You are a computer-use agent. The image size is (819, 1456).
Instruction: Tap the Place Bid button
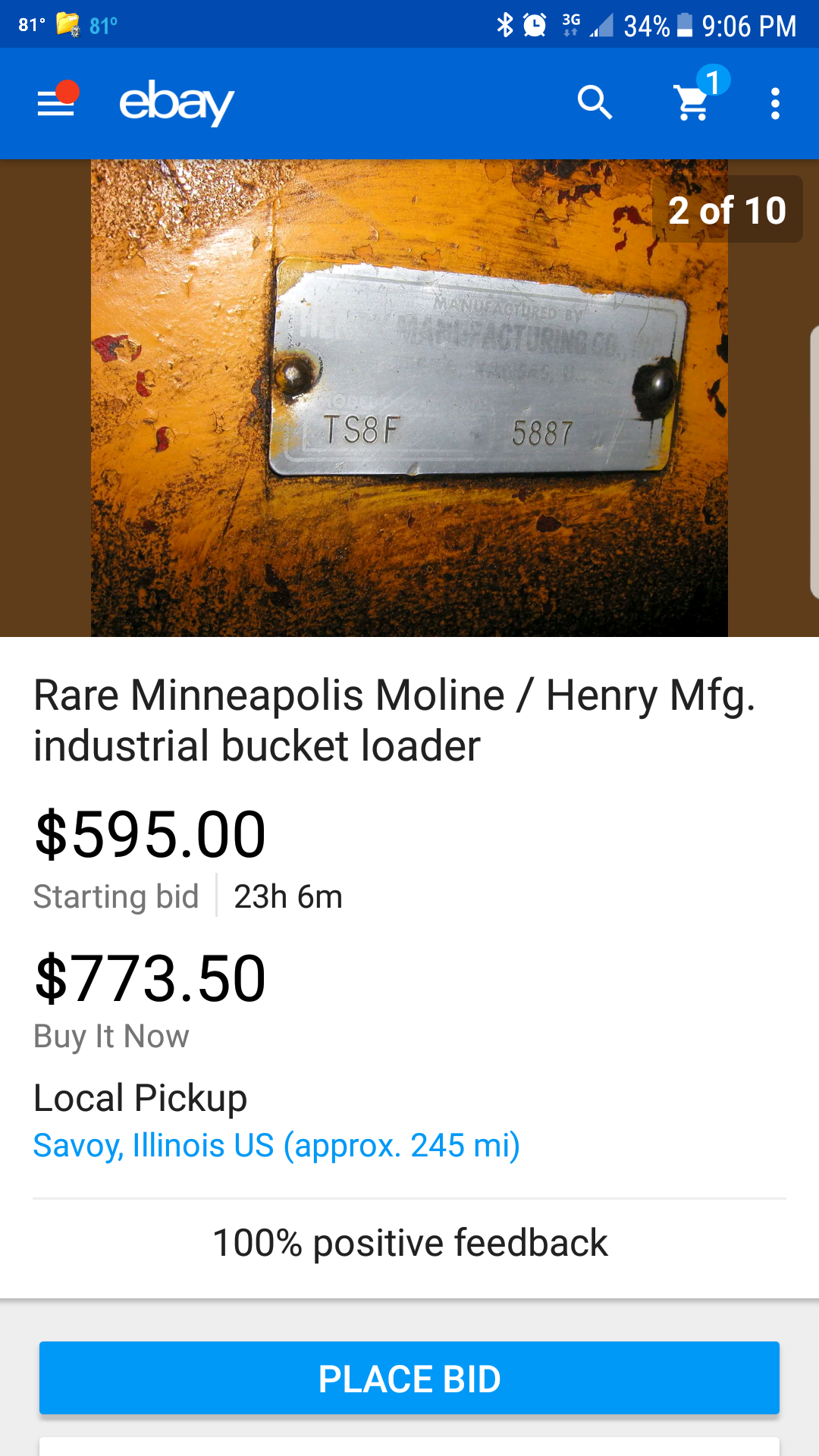409,1378
